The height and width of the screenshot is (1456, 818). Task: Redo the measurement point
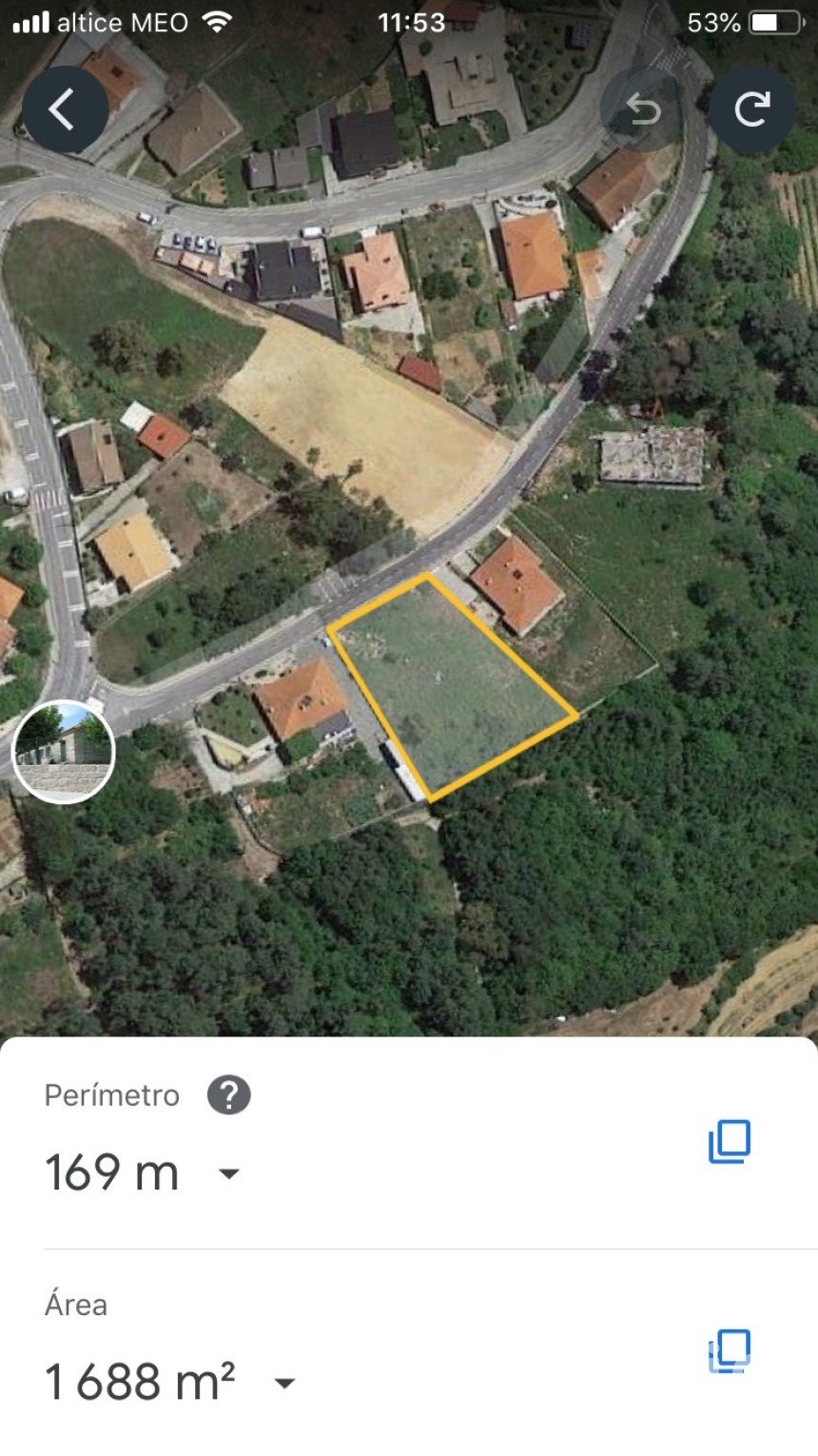tap(751, 110)
